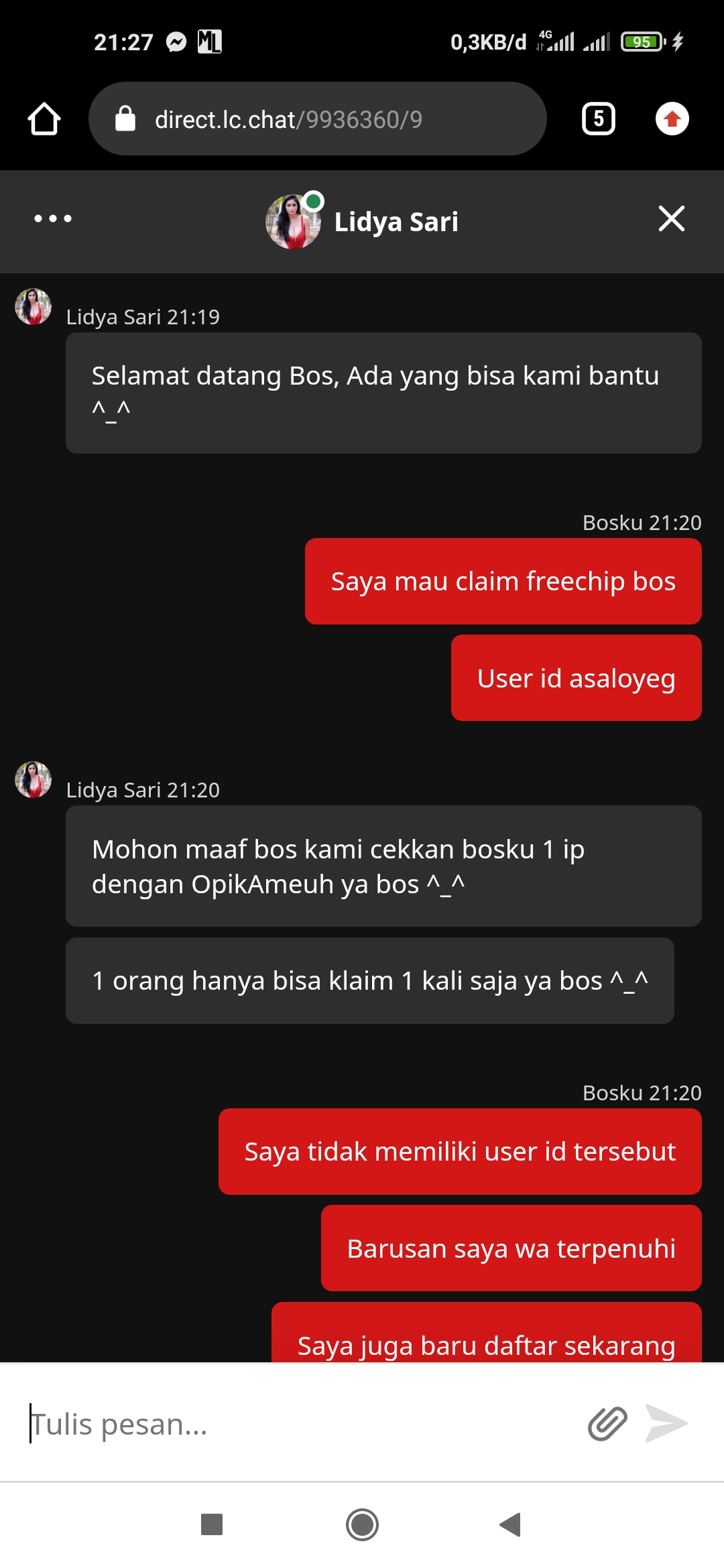This screenshot has width=724, height=1568.
Task: Go back using system navigation back
Action: pyautogui.click(x=511, y=1524)
